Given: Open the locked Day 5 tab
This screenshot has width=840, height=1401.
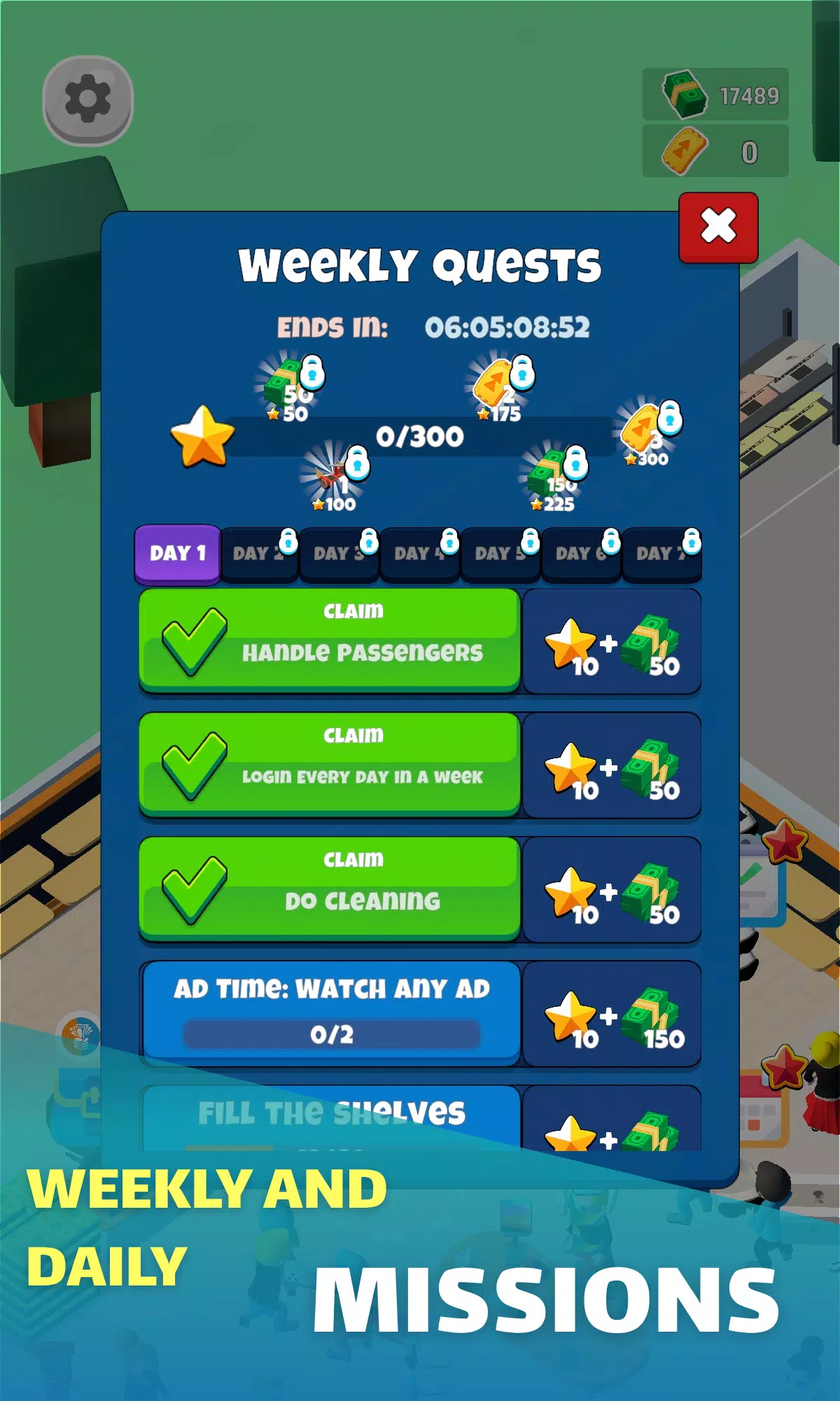Looking at the screenshot, I should pos(501,555).
